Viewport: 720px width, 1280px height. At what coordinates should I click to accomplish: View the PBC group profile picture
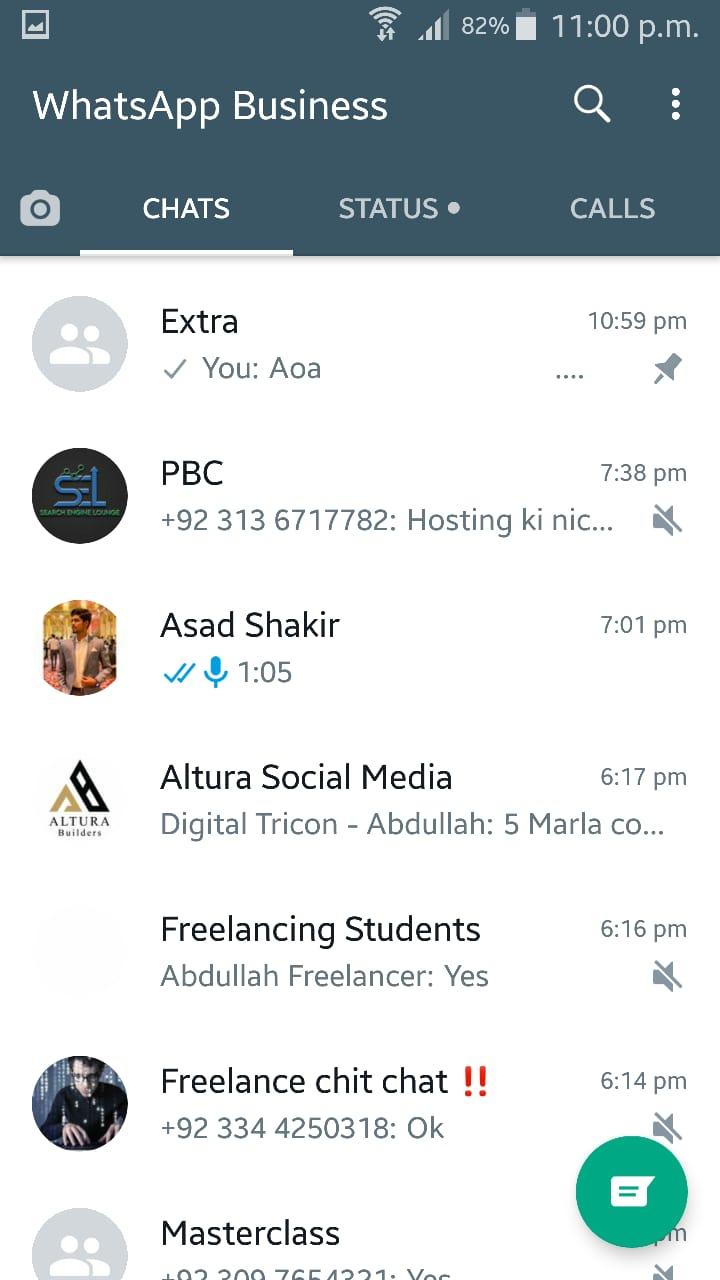tap(80, 496)
